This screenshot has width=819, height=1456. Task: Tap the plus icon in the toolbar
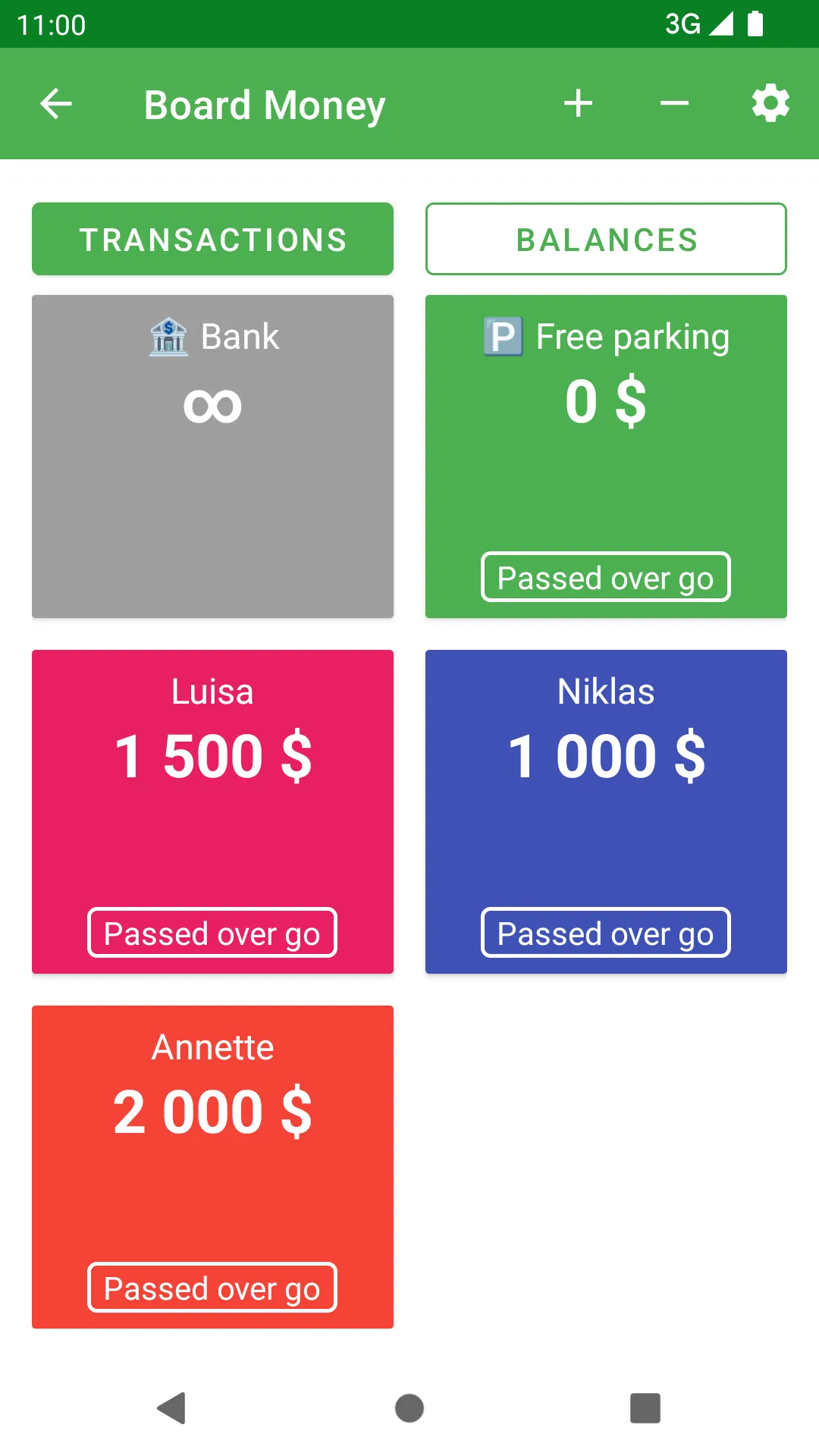[x=578, y=104]
